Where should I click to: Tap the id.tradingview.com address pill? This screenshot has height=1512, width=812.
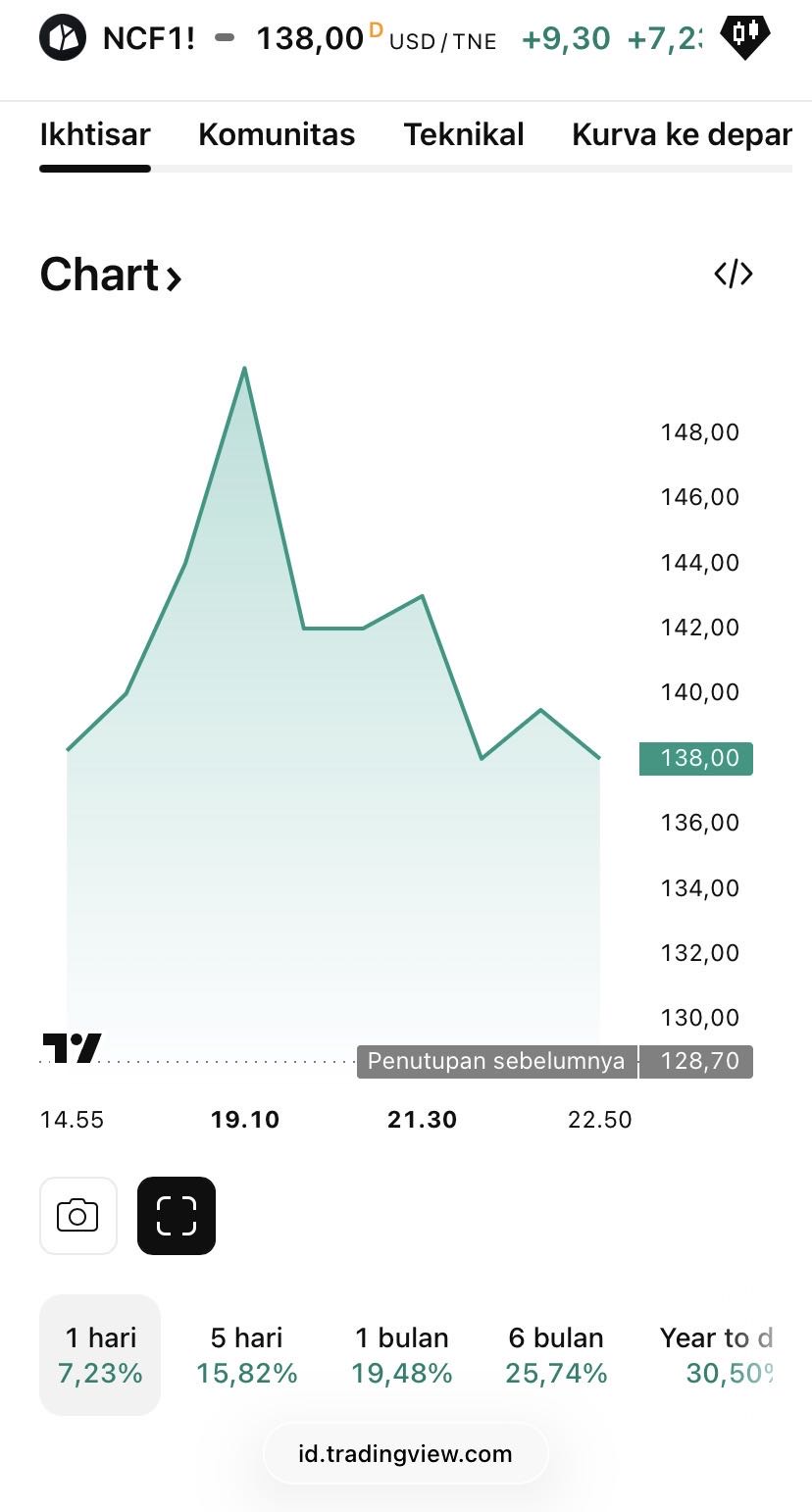[x=405, y=1453]
